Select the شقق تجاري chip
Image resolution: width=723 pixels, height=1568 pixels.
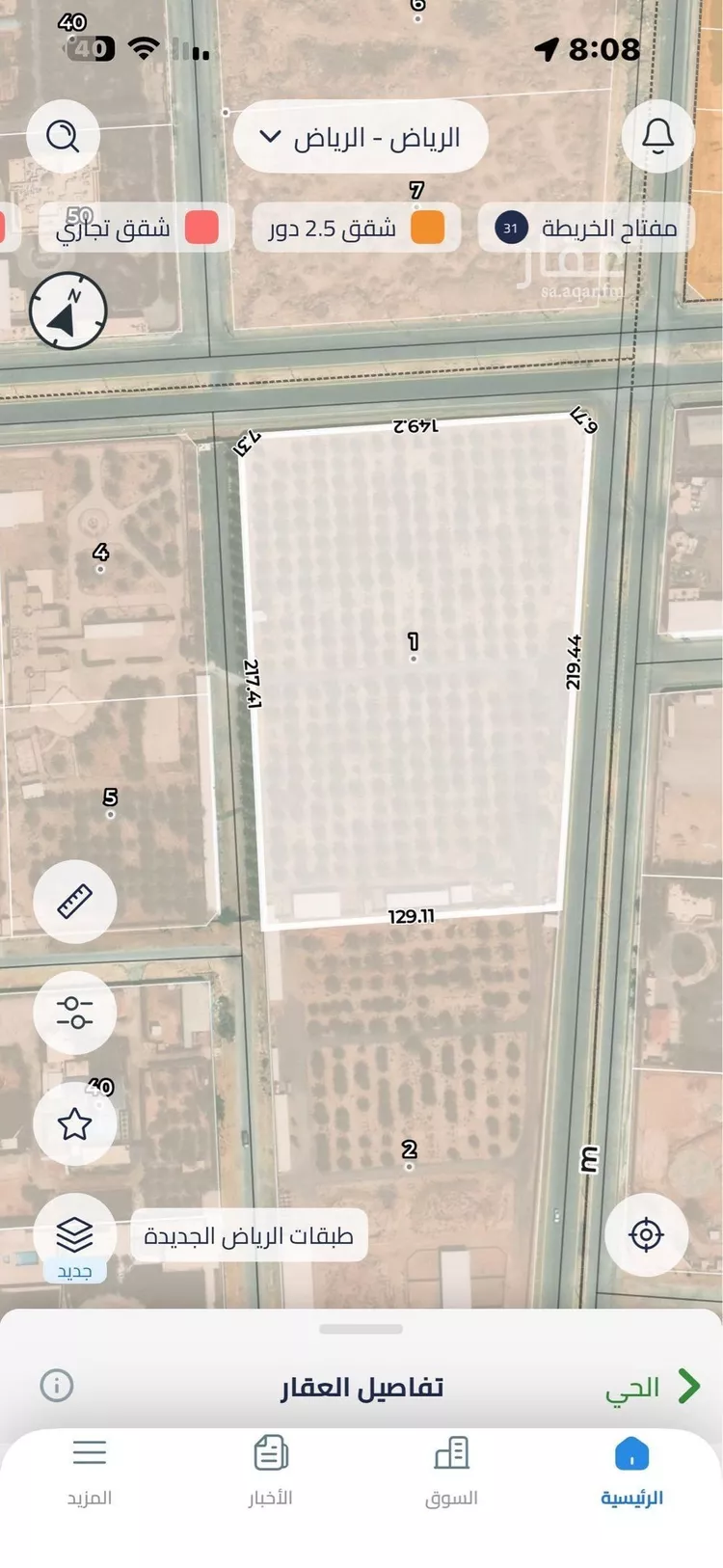[x=136, y=229]
